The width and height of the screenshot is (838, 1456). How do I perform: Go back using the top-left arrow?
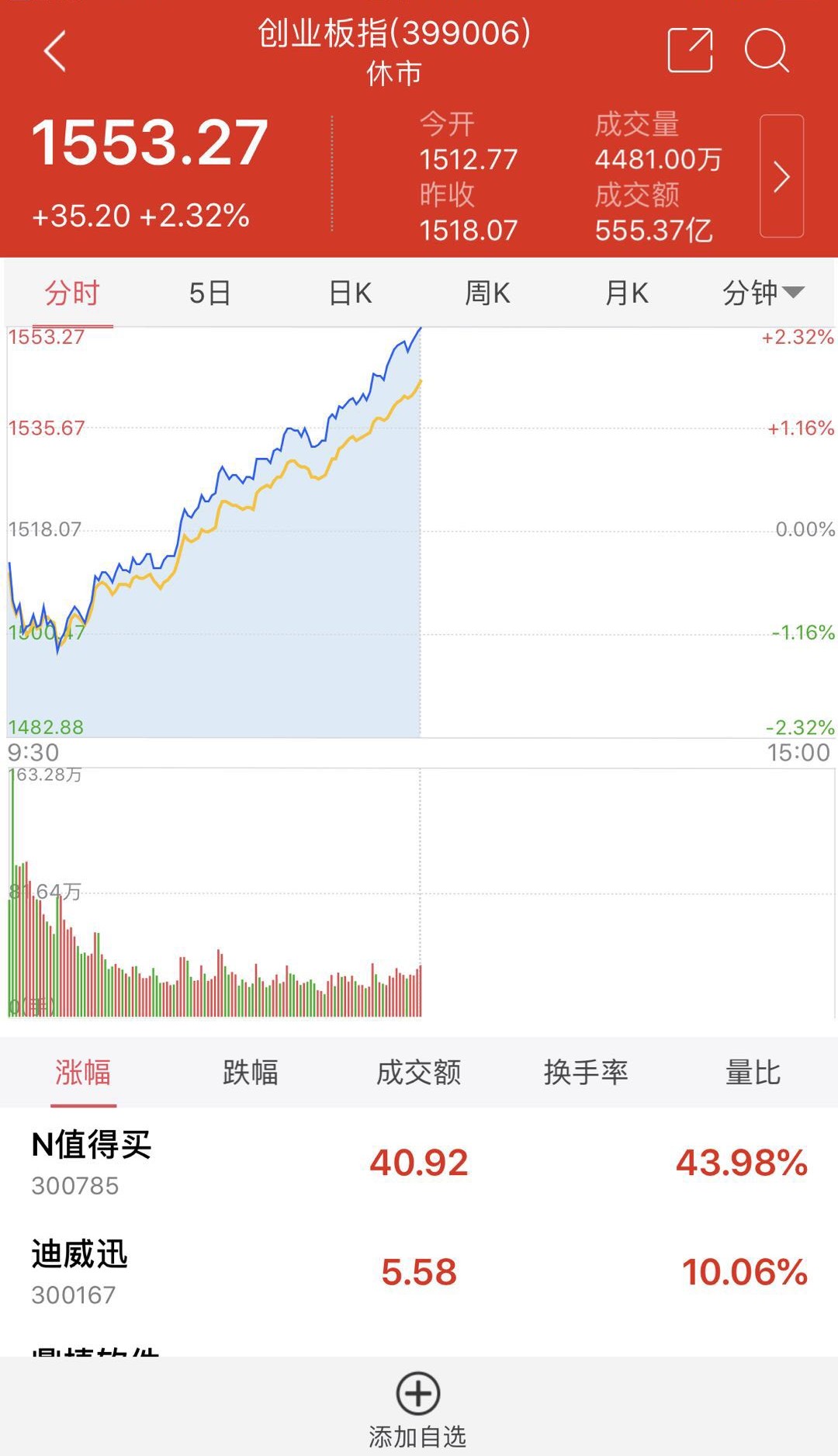pyautogui.click(x=55, y=51)
